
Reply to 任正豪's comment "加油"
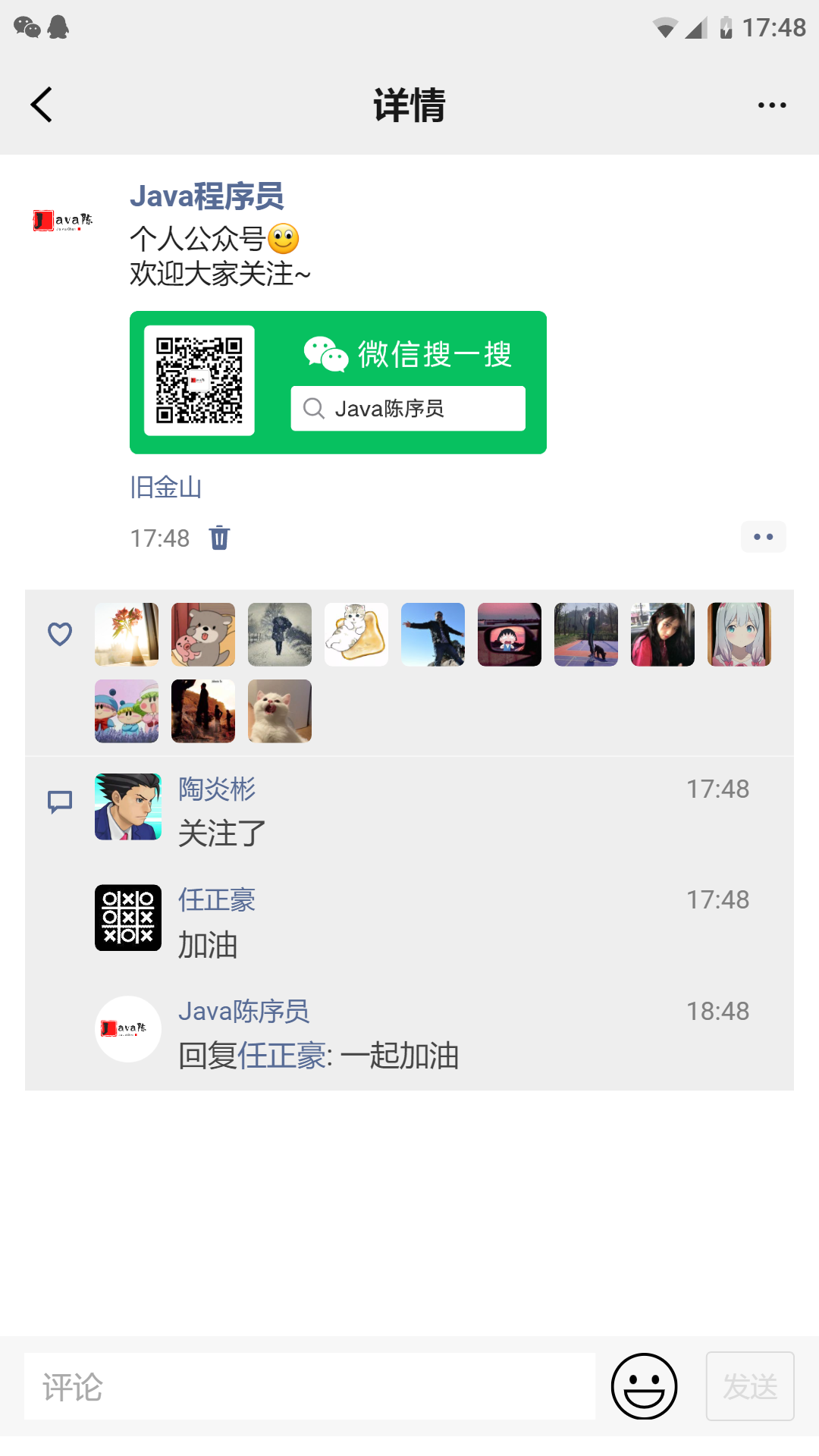coord(208,945)
